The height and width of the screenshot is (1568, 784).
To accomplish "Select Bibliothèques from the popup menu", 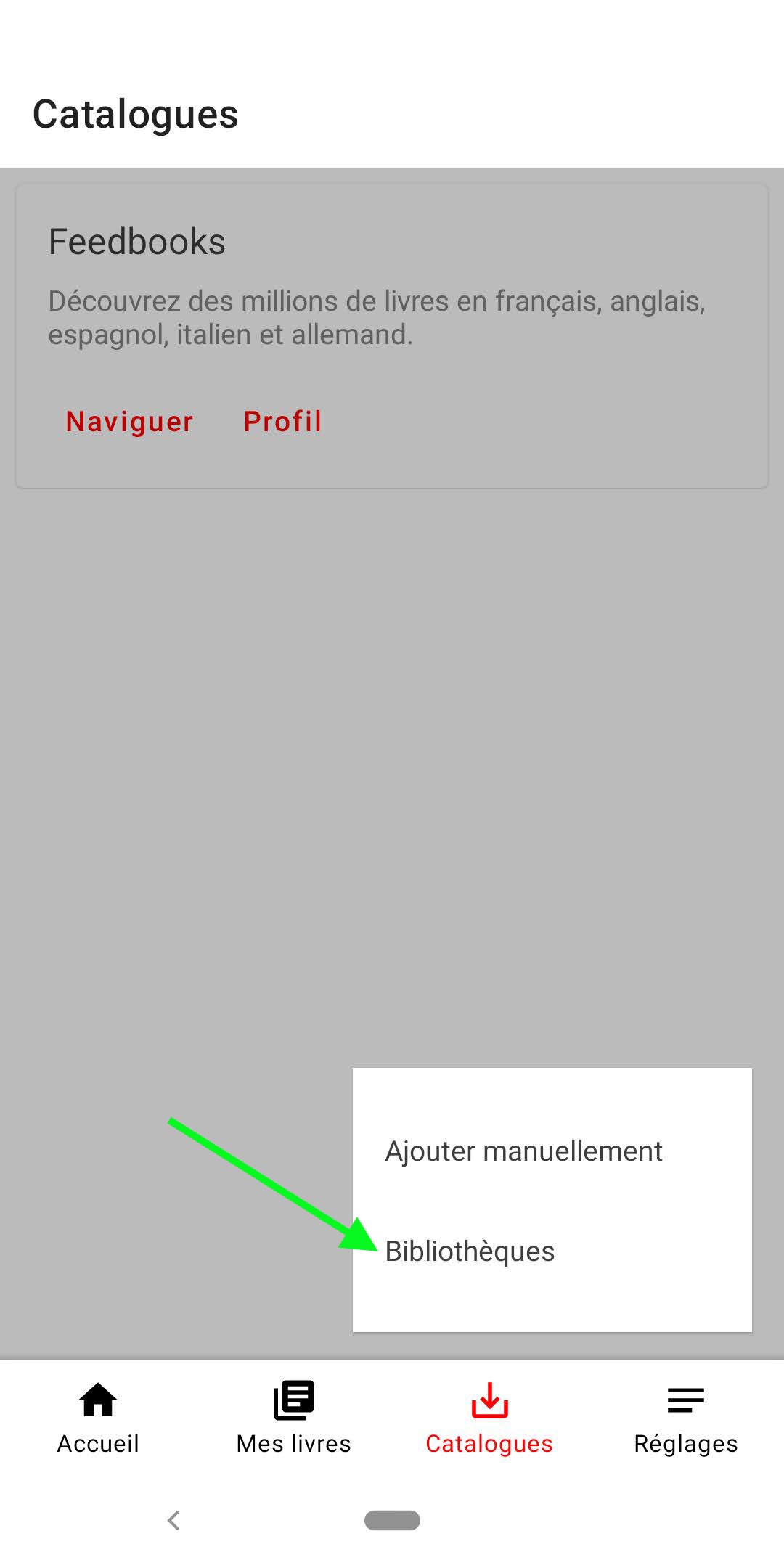I will coord(470,1251).
